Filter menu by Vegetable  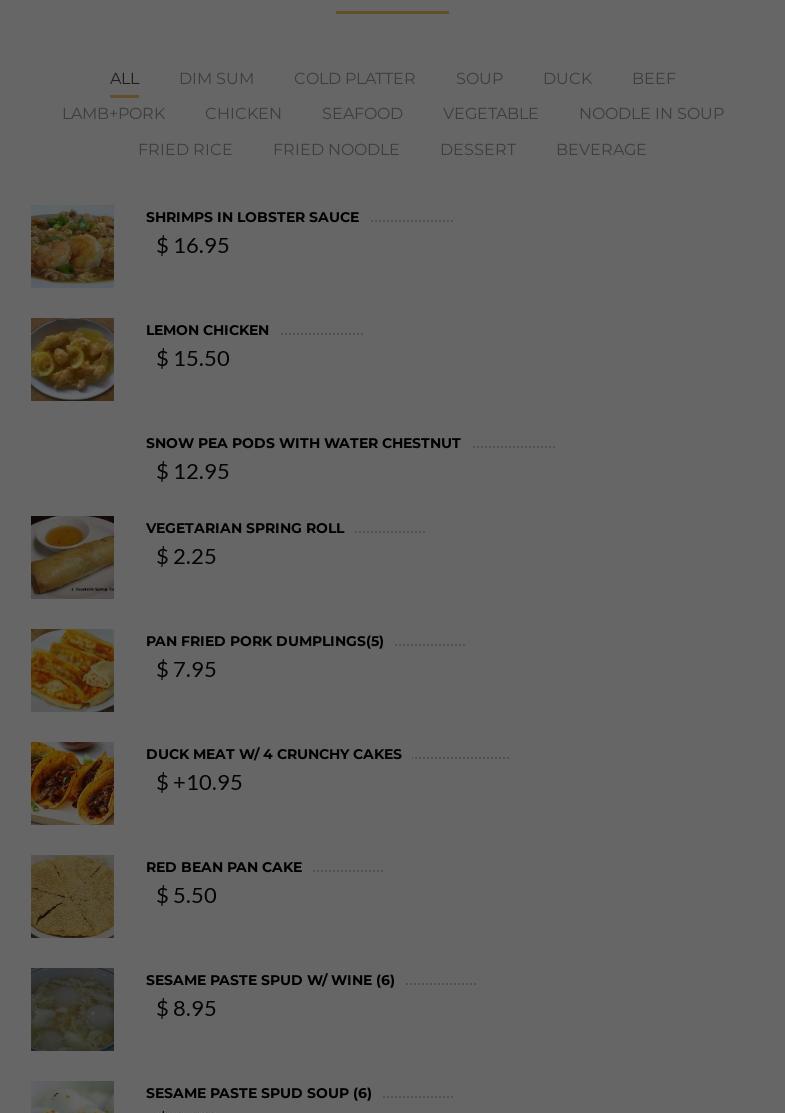pos(490,113)
